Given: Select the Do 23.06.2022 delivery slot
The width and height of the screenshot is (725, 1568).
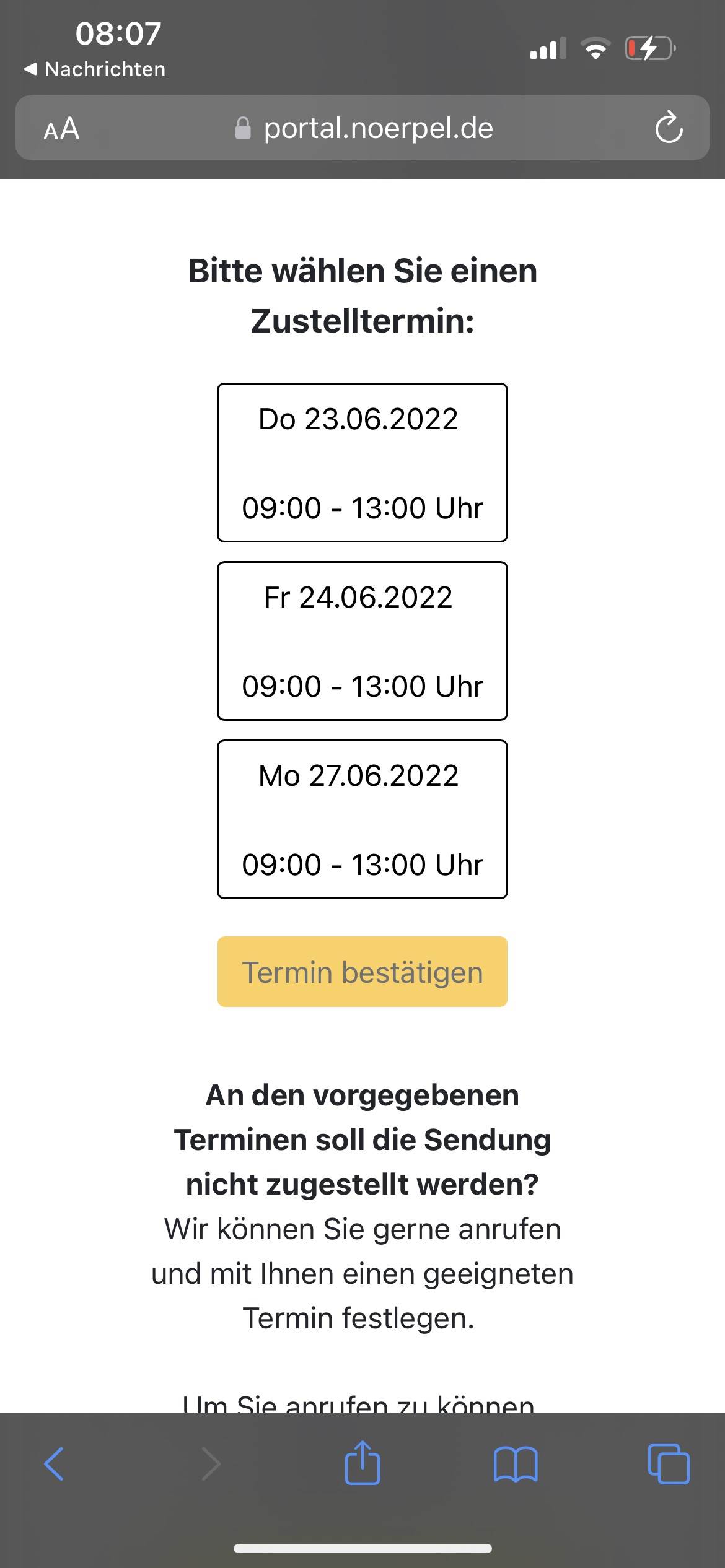Looking at the screenshot, I should tap(362, 463).
